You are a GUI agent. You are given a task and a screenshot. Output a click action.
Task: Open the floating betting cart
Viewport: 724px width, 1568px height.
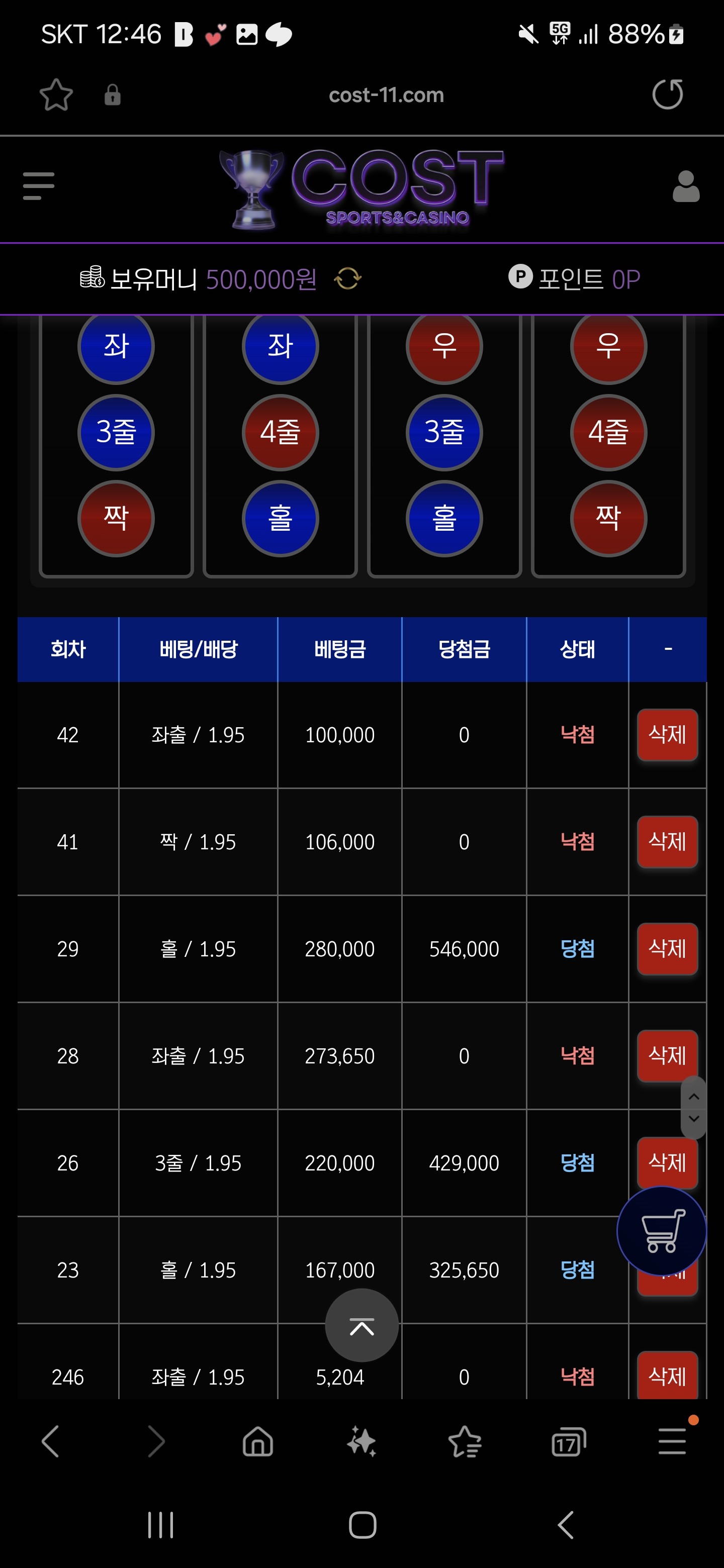point(661,1231)
